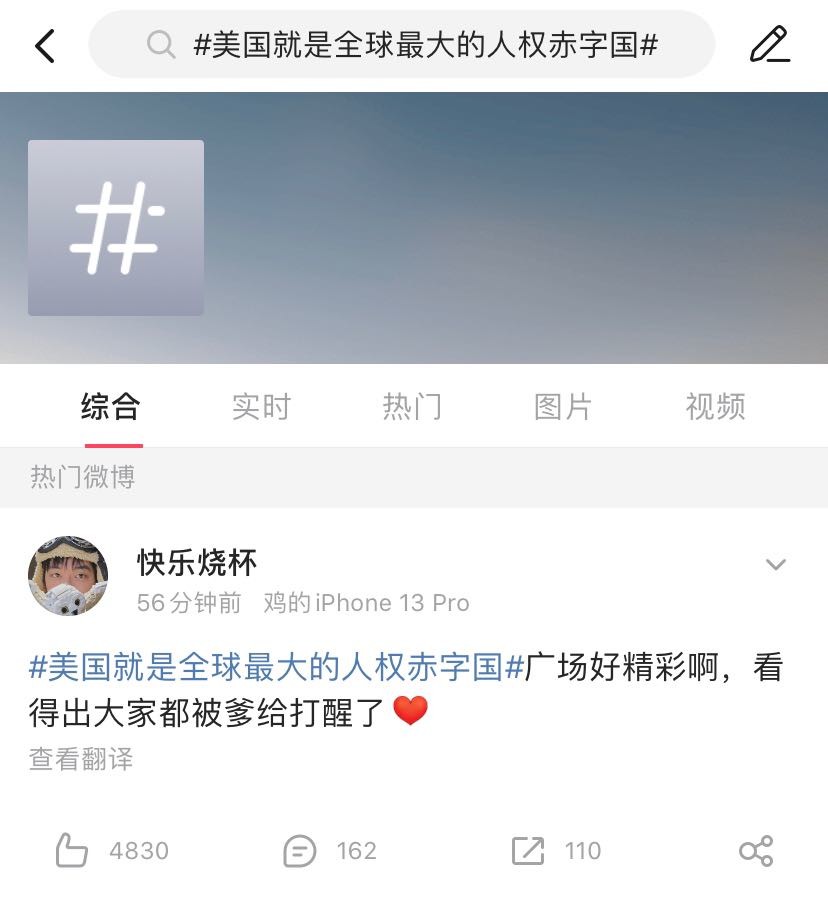Image resolution: width=828 pixels, height=898 pixels.
Task: Open the hashtag link in the post text
Action: [x=277, y=667]
